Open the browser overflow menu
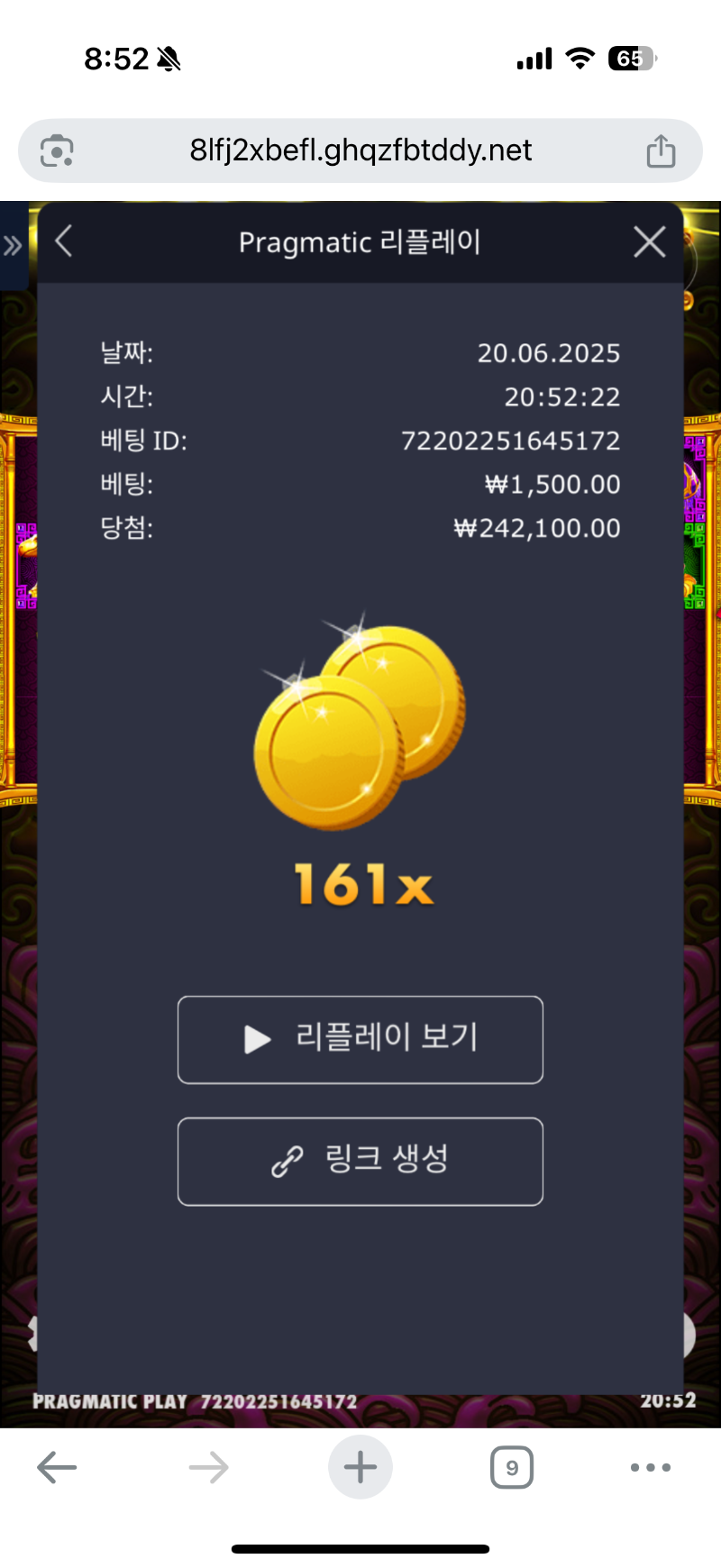721x1568 pixels. coord(650,1467)
